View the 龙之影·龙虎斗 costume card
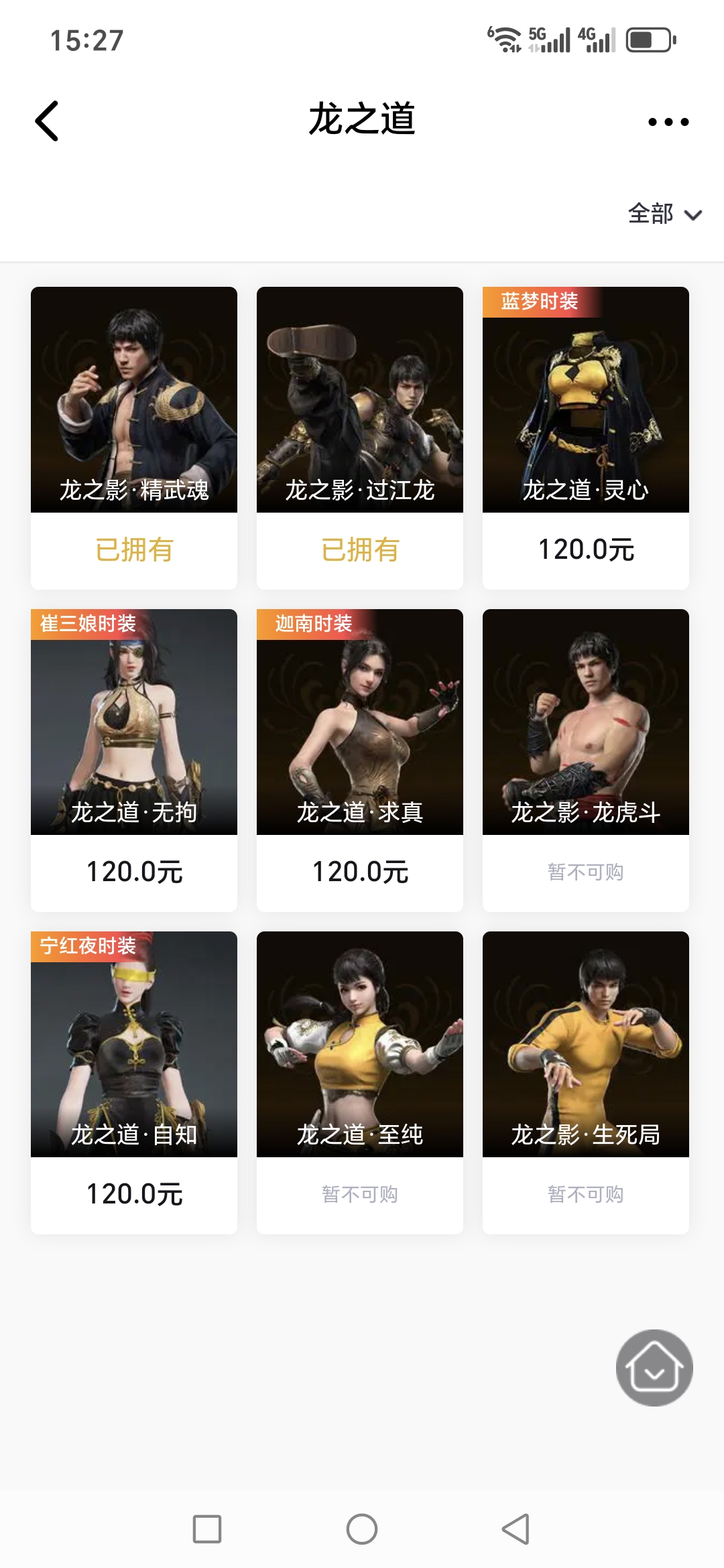 (x=586, y=724)
